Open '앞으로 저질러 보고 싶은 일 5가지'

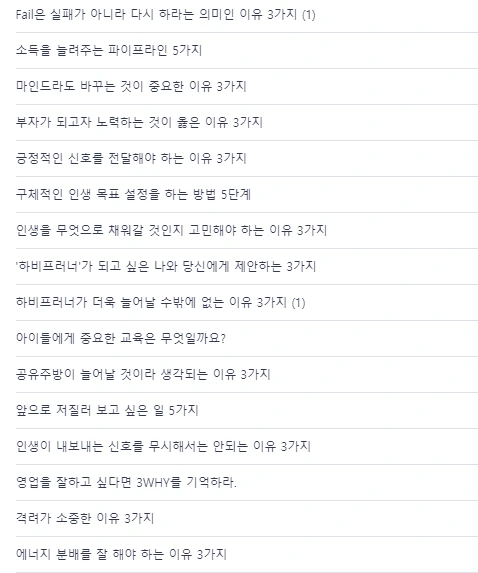pos(107,410)
